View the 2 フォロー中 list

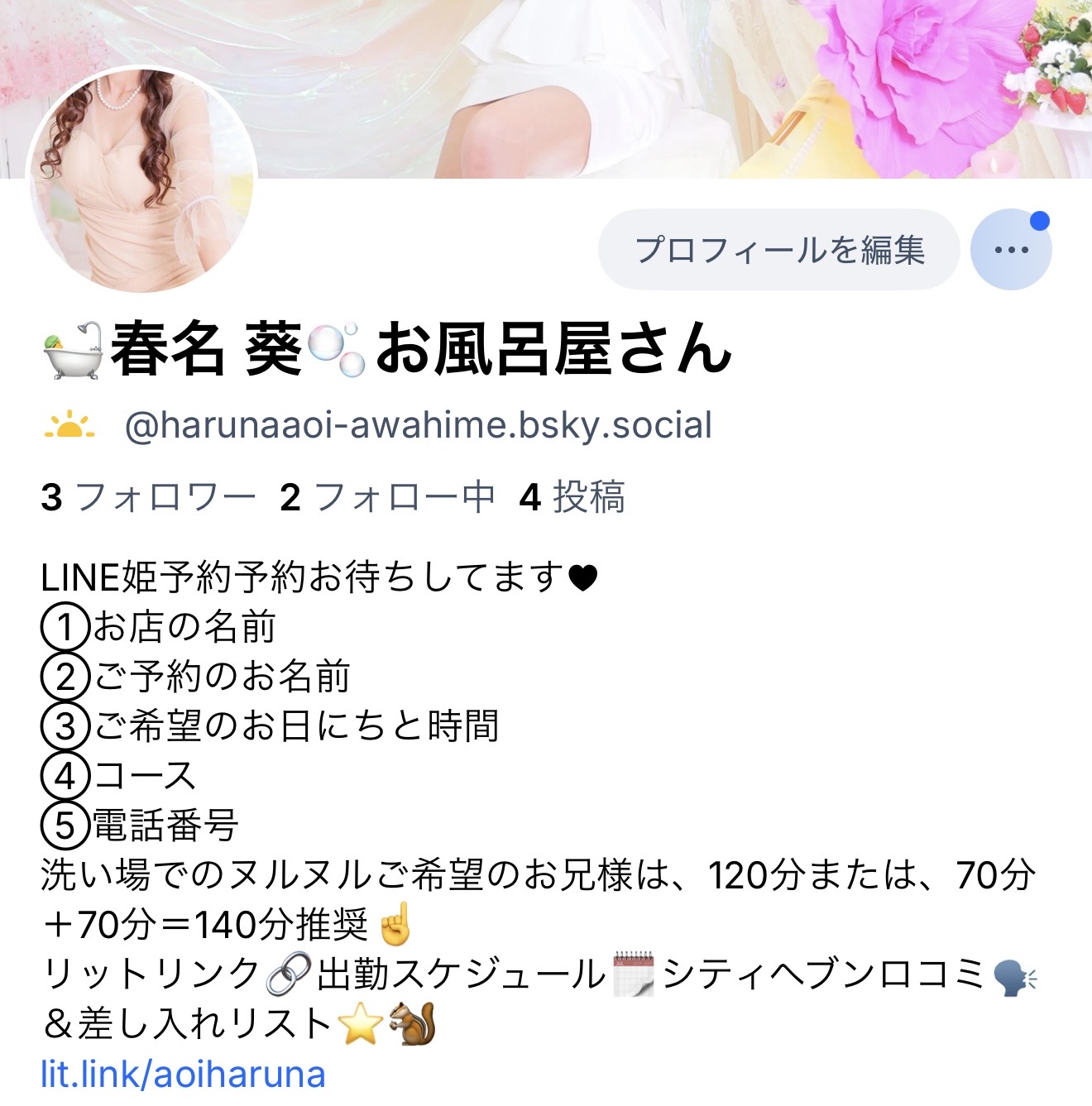pos(387,497)
